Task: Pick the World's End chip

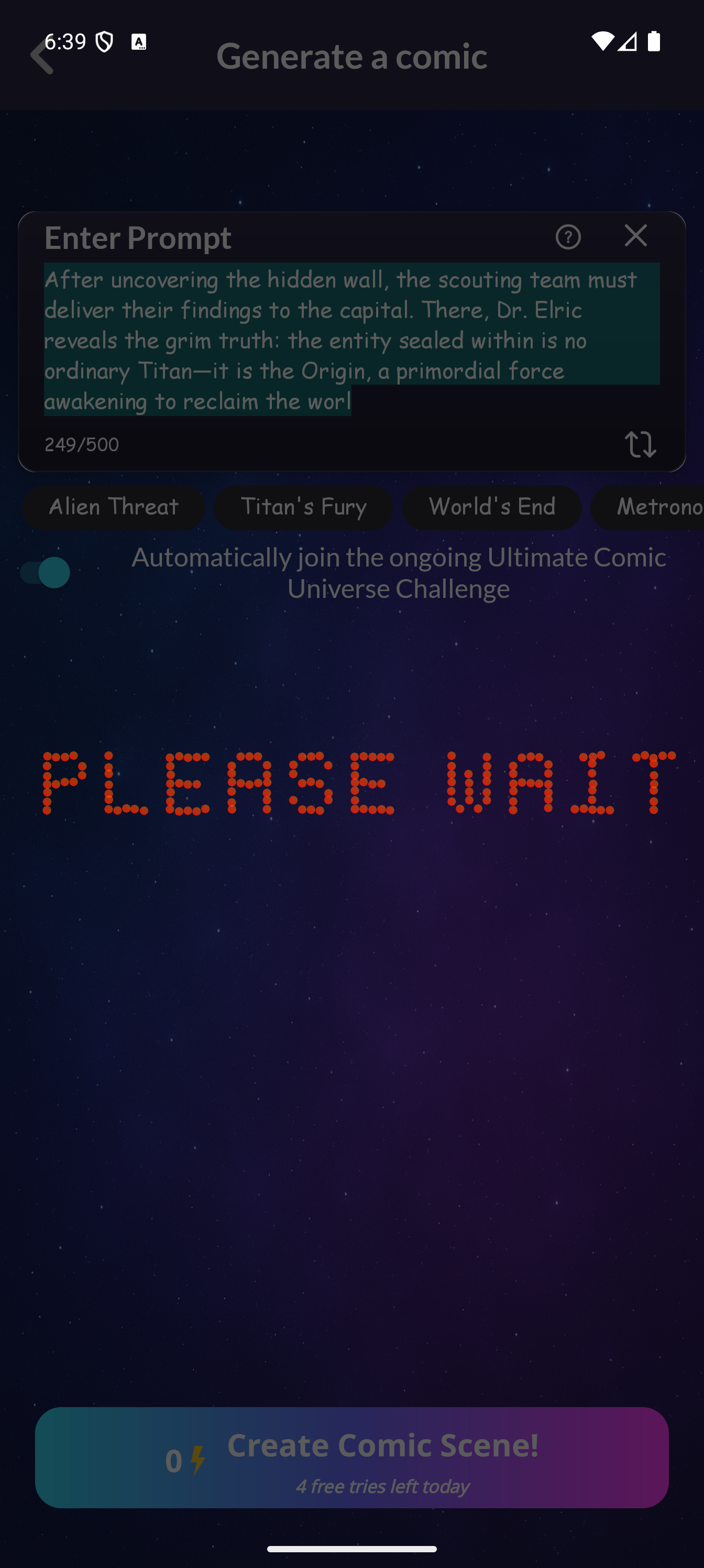Action: (492, 507)
